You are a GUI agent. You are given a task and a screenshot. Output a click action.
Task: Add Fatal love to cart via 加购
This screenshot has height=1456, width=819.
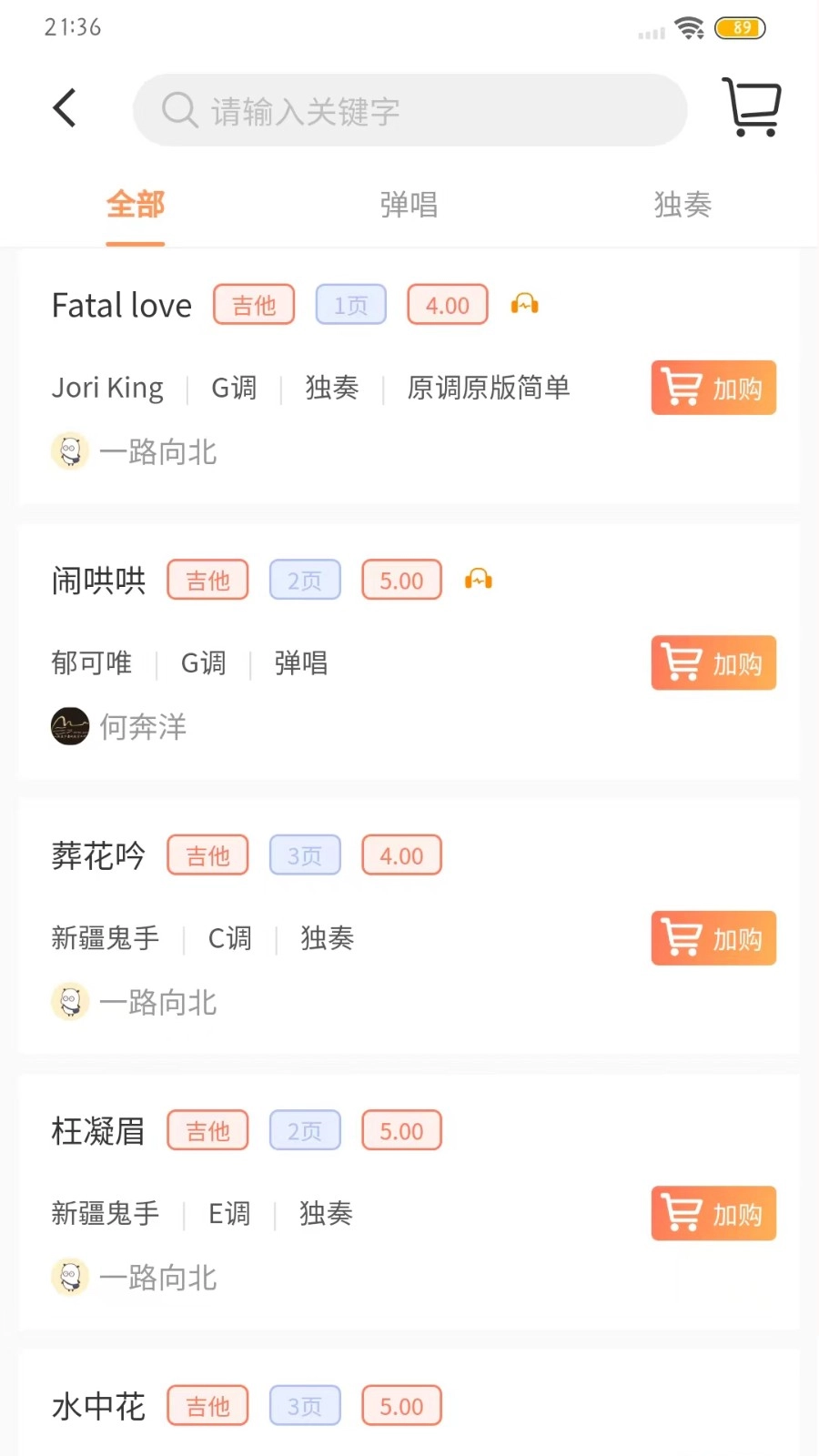713,388
